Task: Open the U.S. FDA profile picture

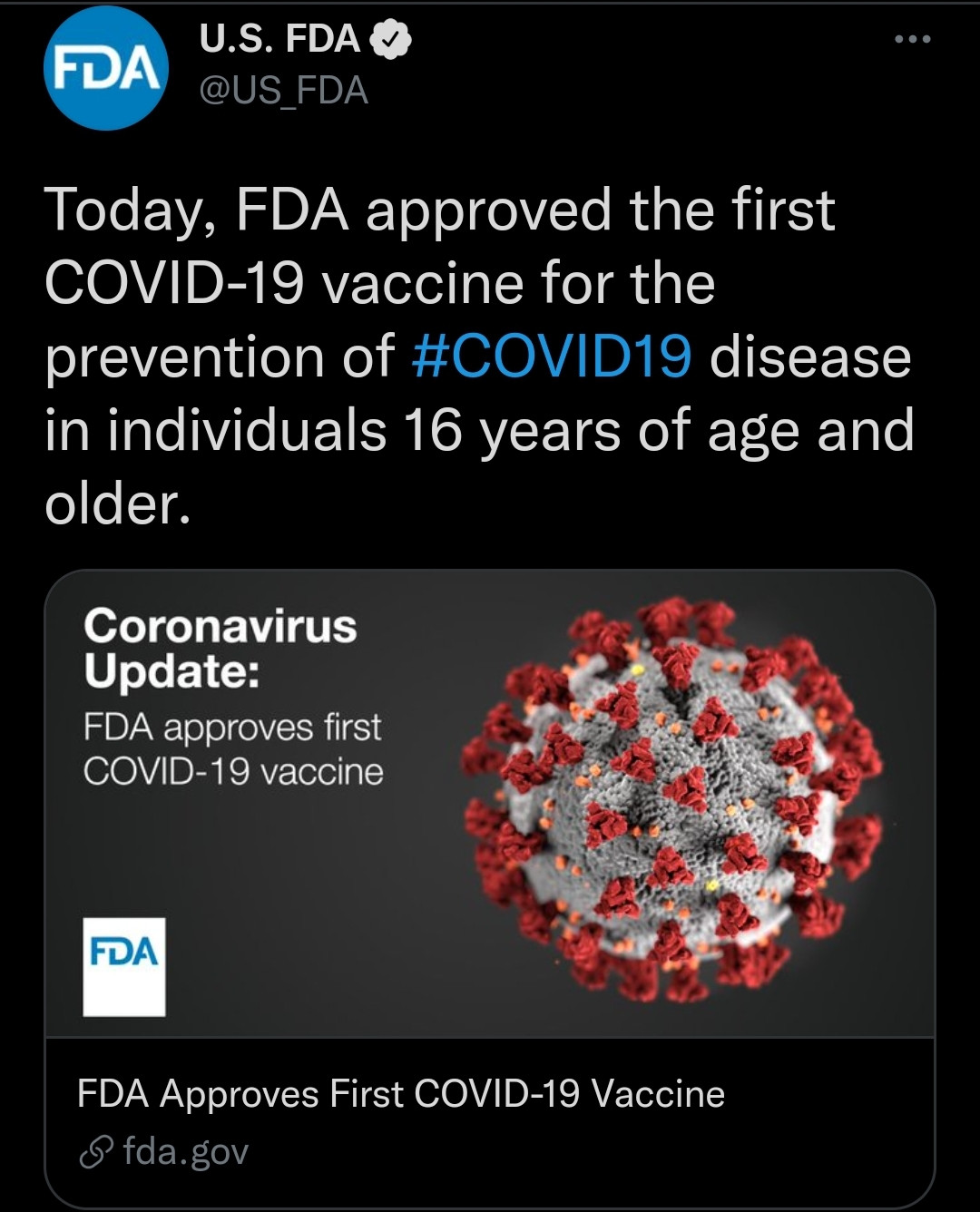Action: tap(105, 70)
